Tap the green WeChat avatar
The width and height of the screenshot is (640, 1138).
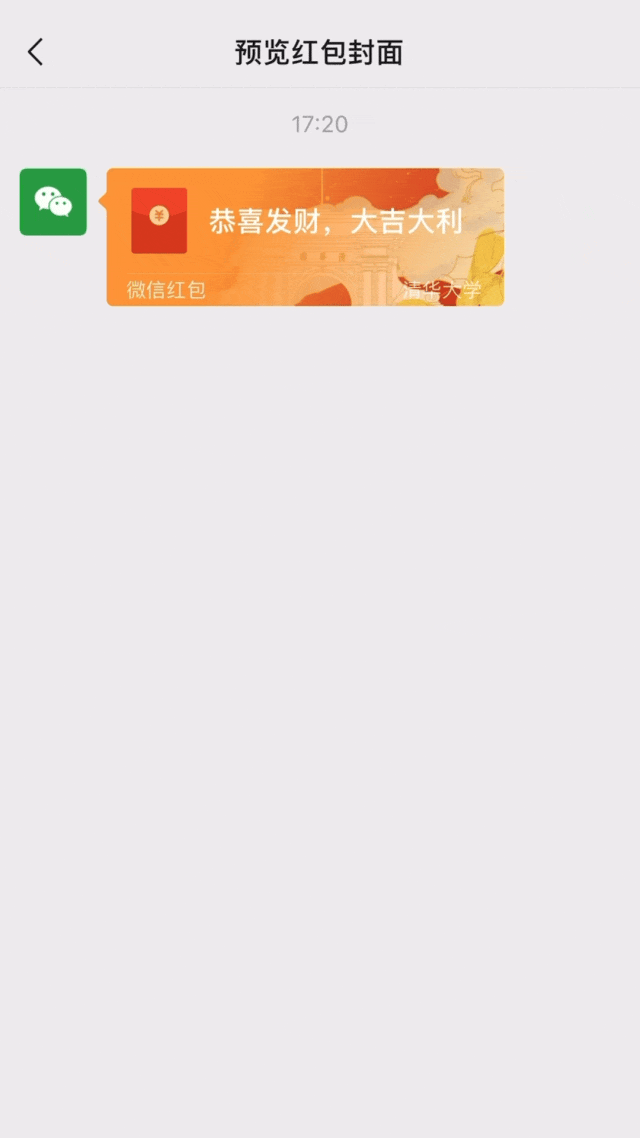coord(53,202)
